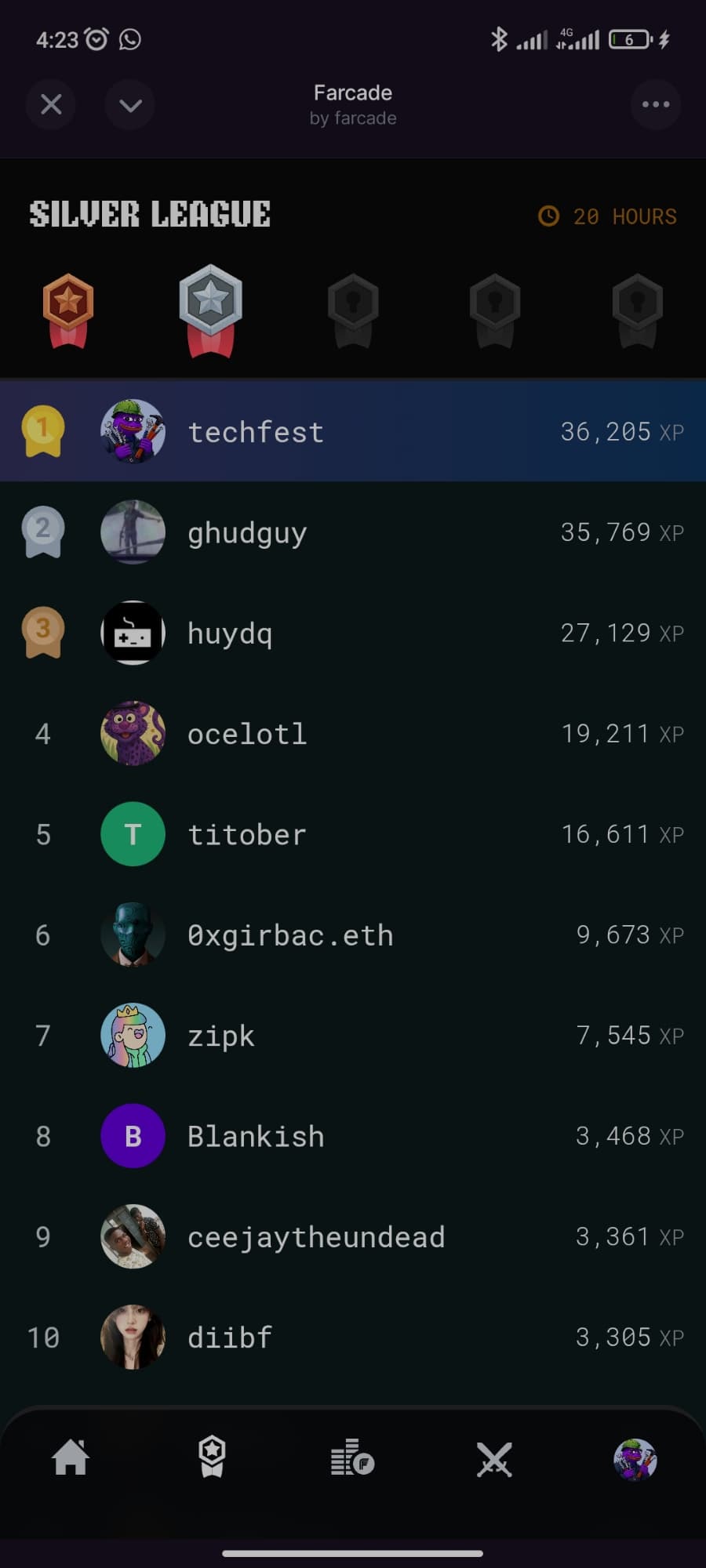Viewport: 706px width, 1568px height.
Task: Open titober's player row
Action: [x=353, y=834]
